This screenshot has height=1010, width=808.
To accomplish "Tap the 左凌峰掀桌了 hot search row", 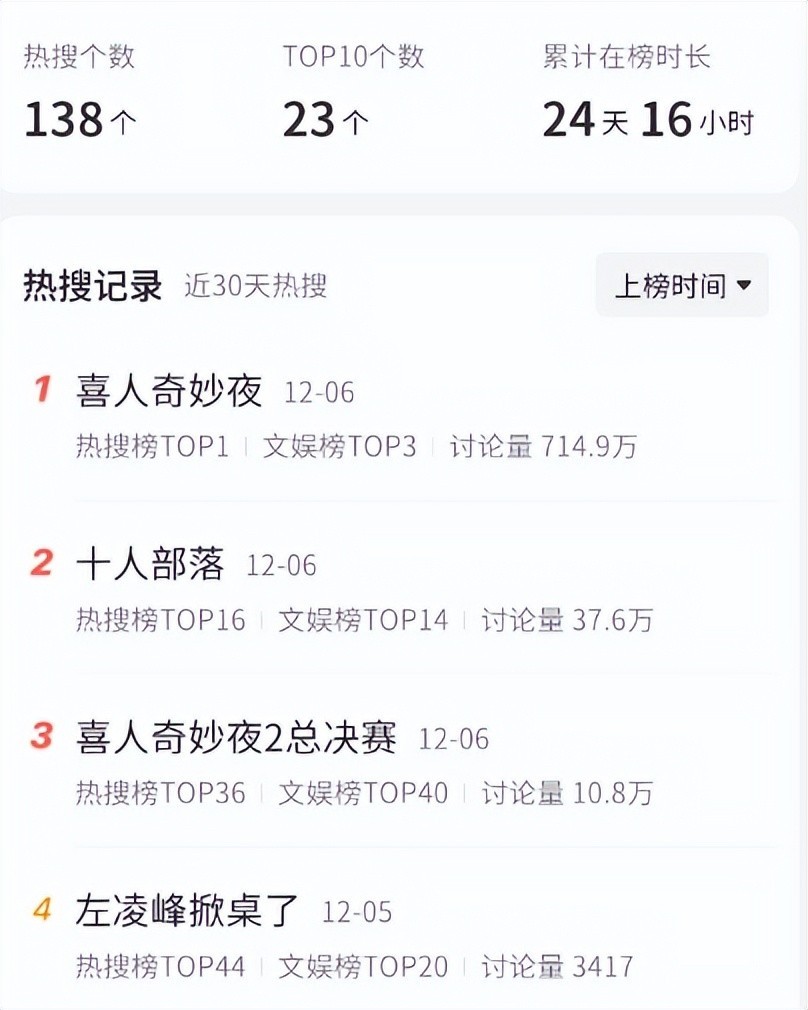I will coord(188,911).
